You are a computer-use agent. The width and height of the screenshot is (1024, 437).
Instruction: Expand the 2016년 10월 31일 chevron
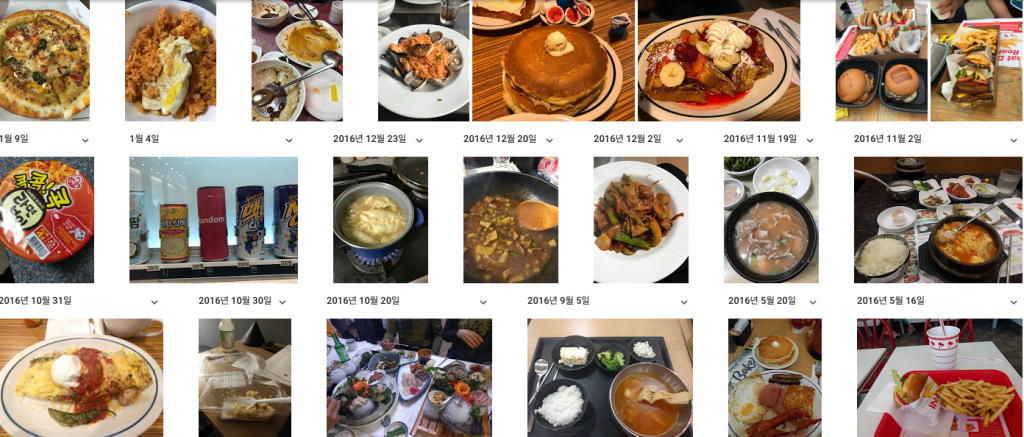tap(154, 302)
